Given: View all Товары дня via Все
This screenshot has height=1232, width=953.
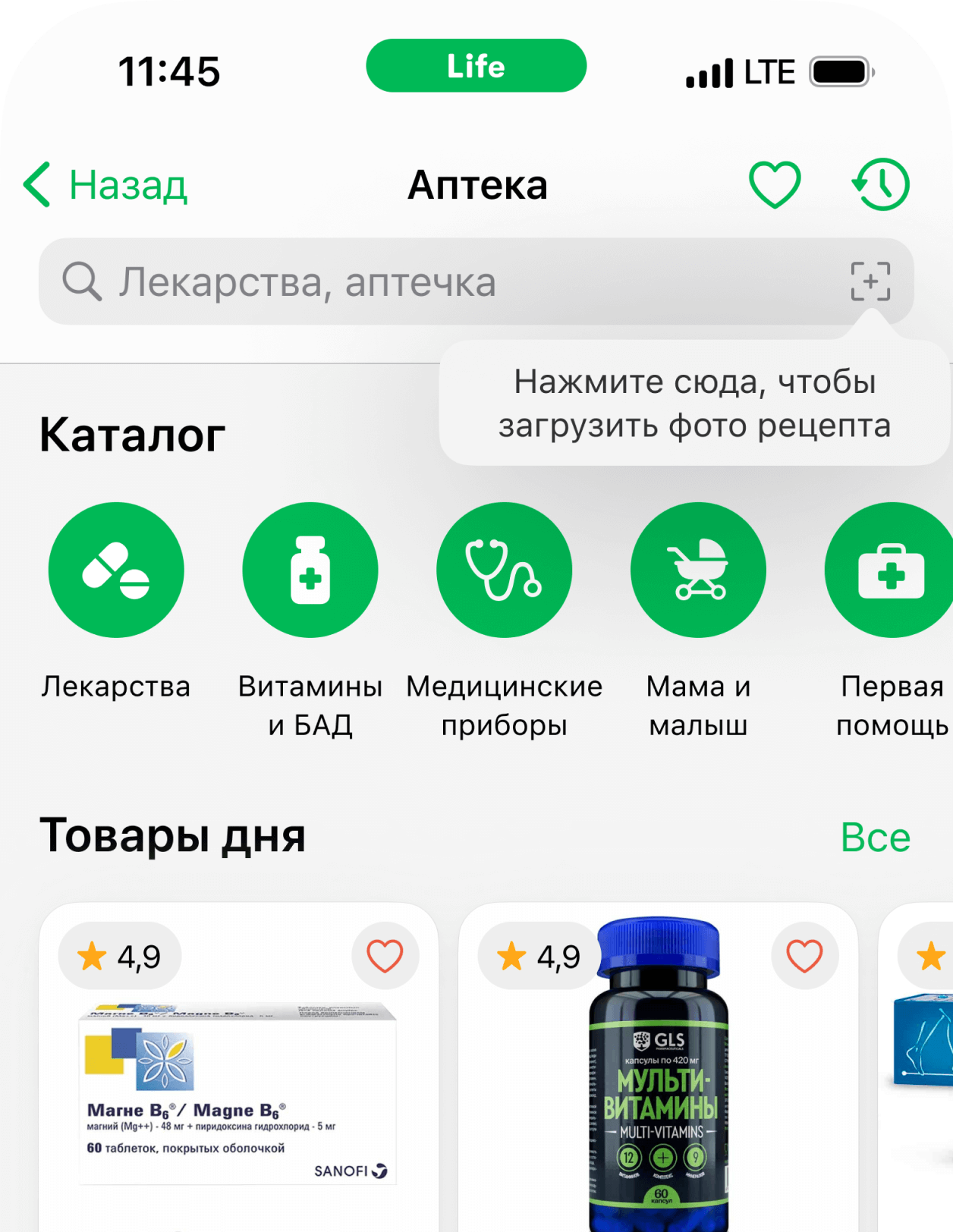Looking at the screenshot, I should coord(875,838).
